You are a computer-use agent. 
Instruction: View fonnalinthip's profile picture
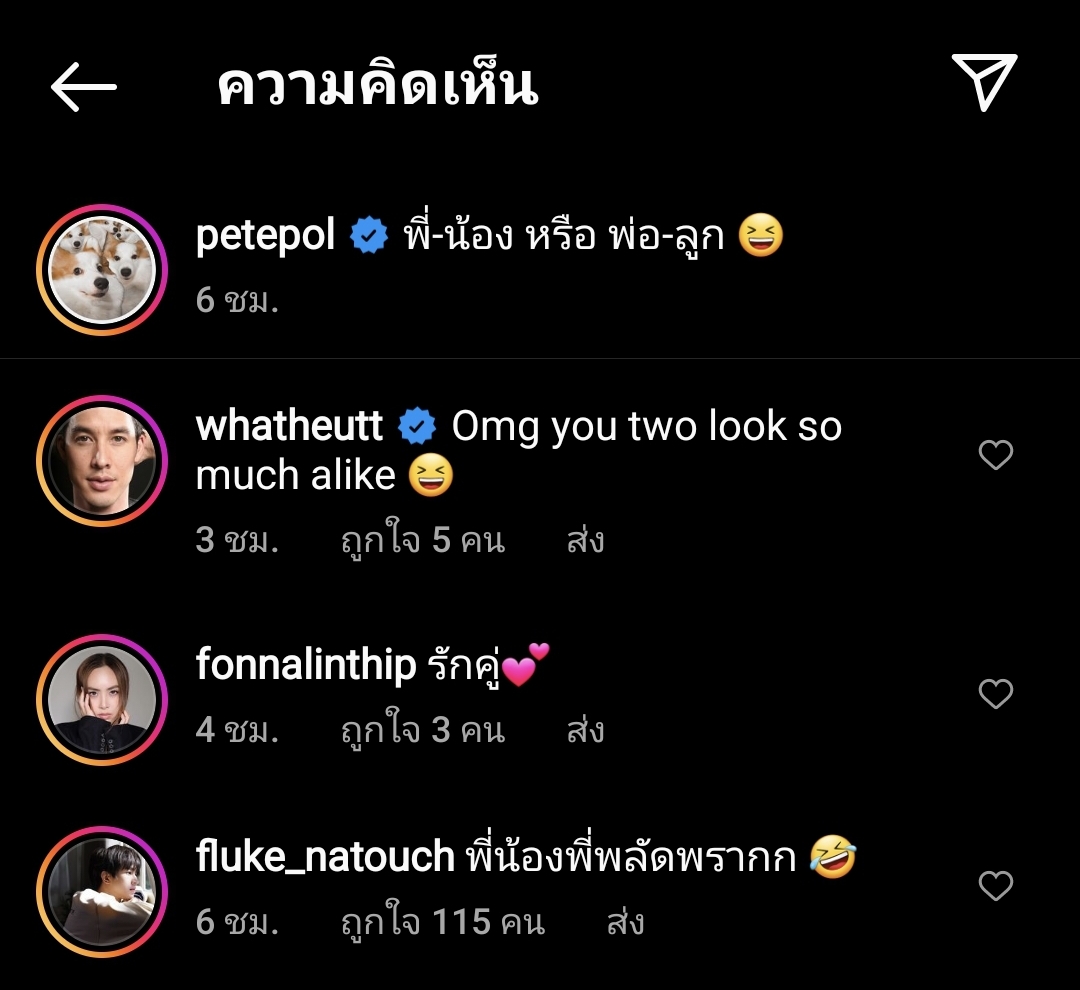(x=102, y=699)
